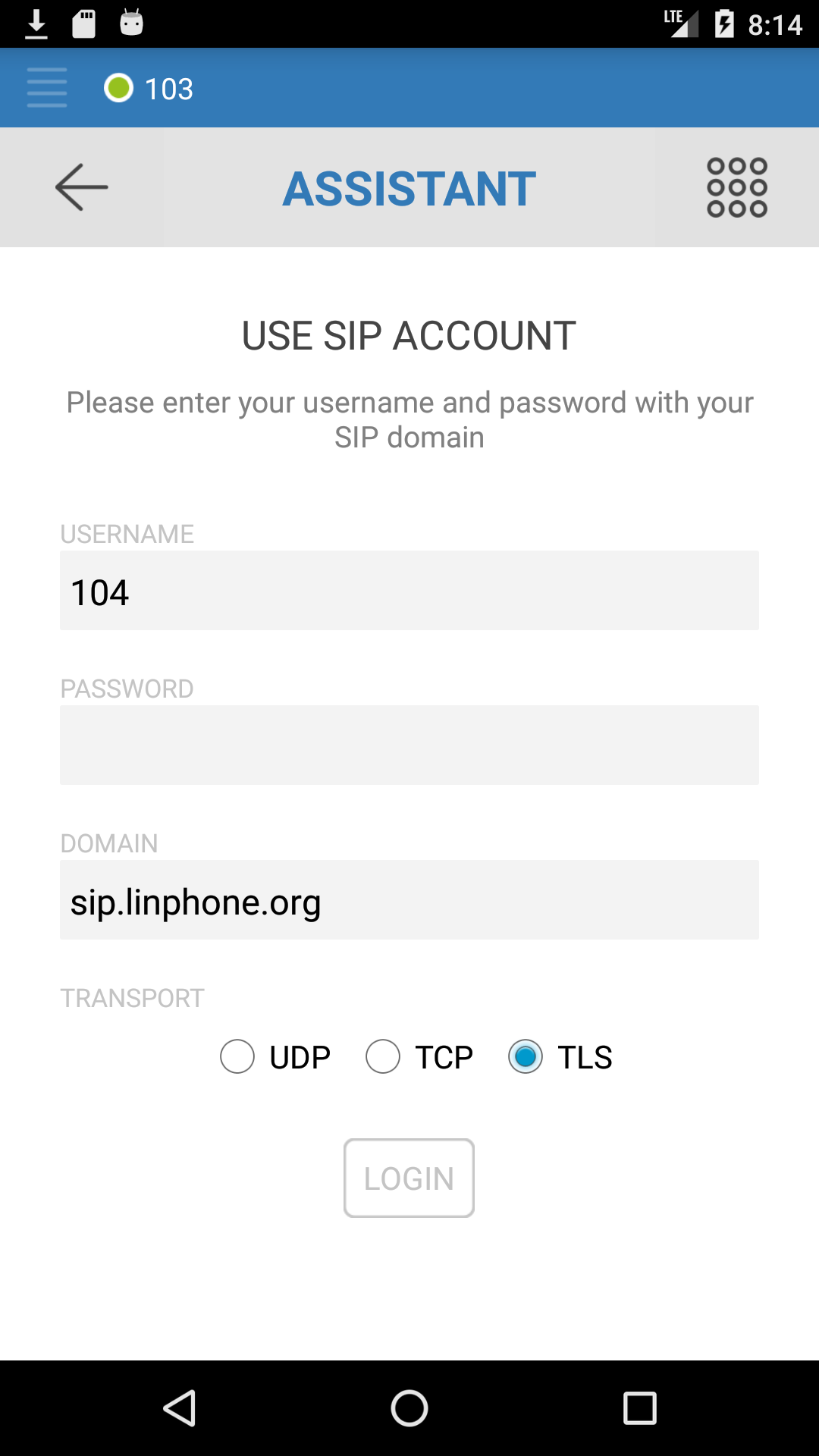The height and width of the screenshot is (1456, 819).
Task: Tap the system back button
Action: [x=180, y=1409]
